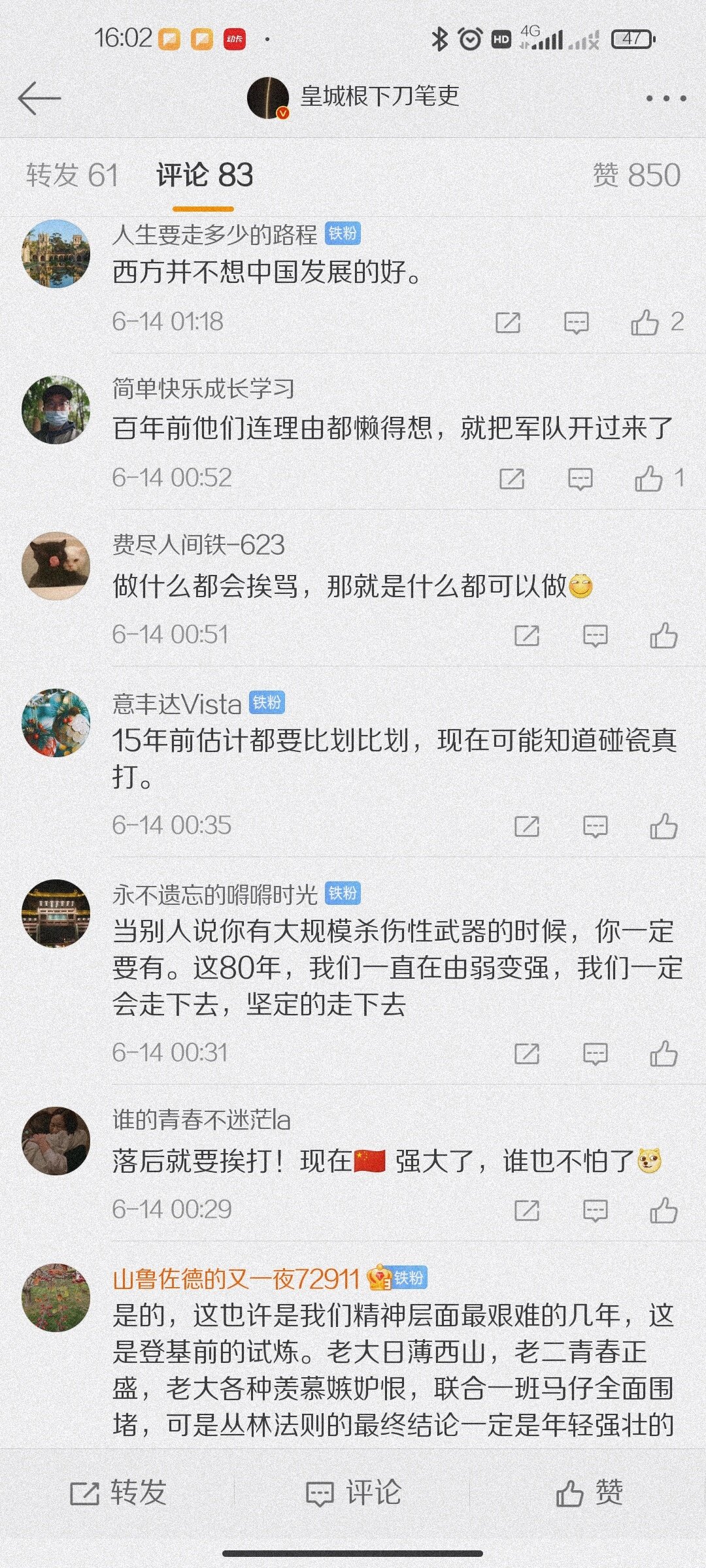The height and width of the screenshot is (1568, 706).
Task: Open 山鲁佐德的又一夜72911's profile
Action: (x=237, y=1279)
